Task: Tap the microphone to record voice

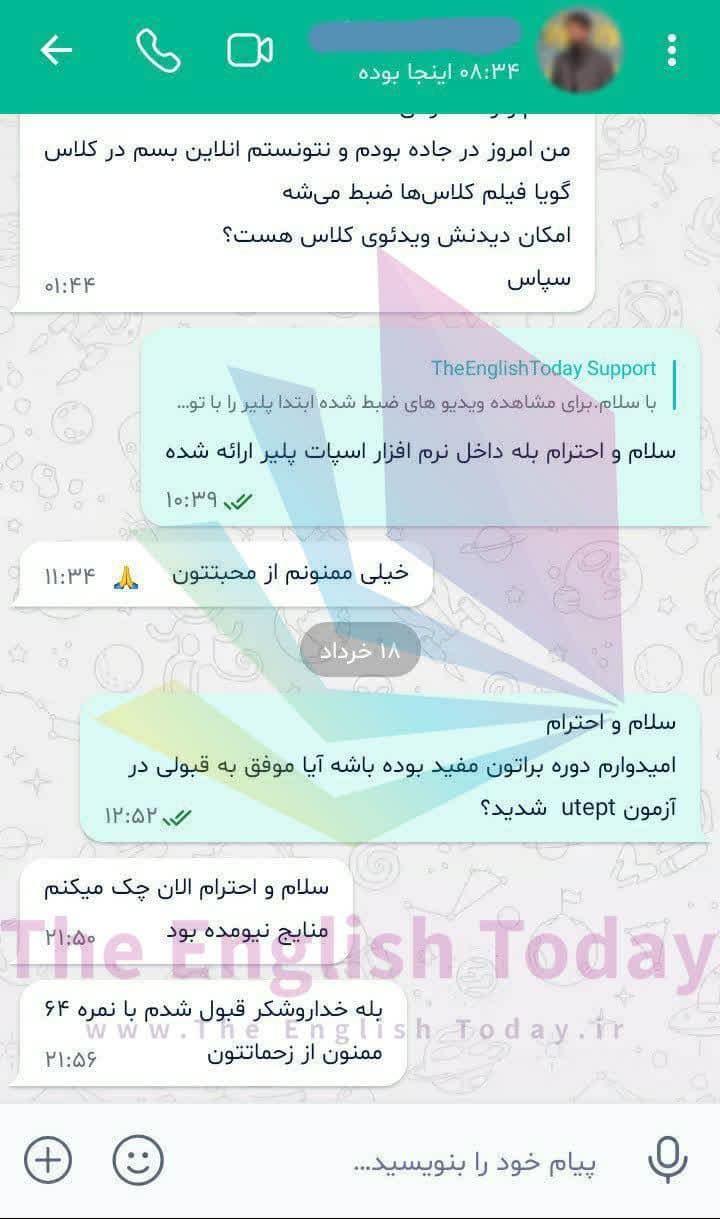Action: click(x=668, y=1161)
